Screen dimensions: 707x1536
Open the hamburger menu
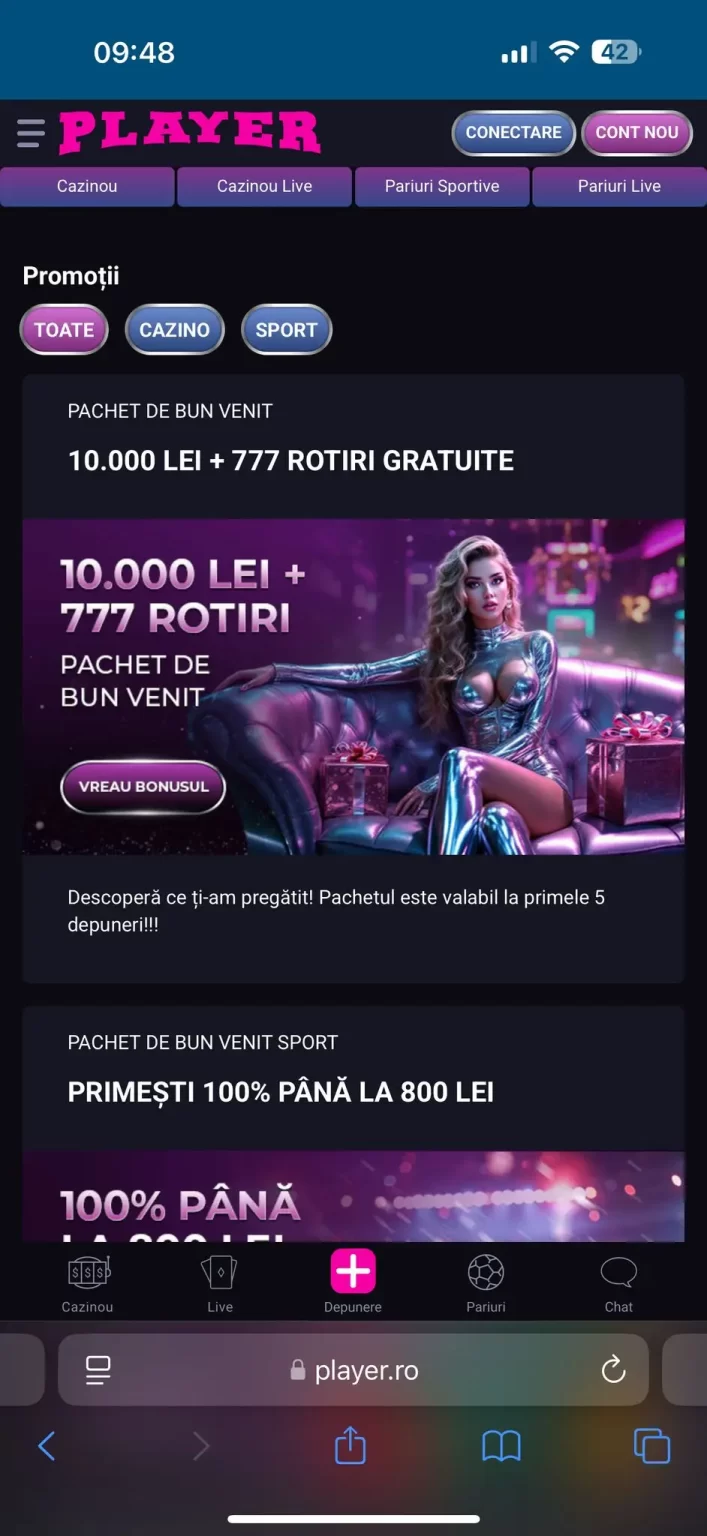31,133
